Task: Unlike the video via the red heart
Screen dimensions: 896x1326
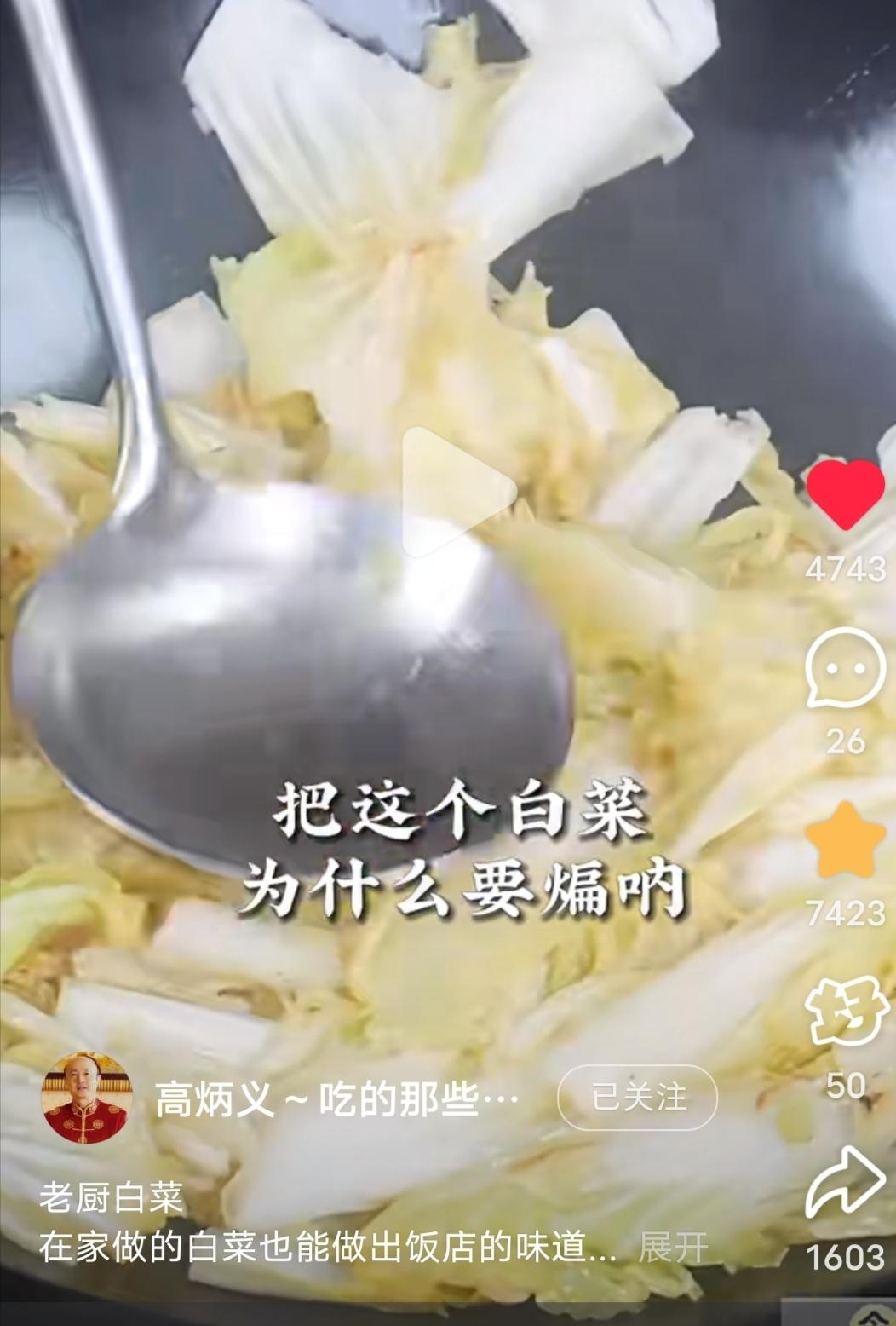Action: pyautogui.click(x=845, y=494)
